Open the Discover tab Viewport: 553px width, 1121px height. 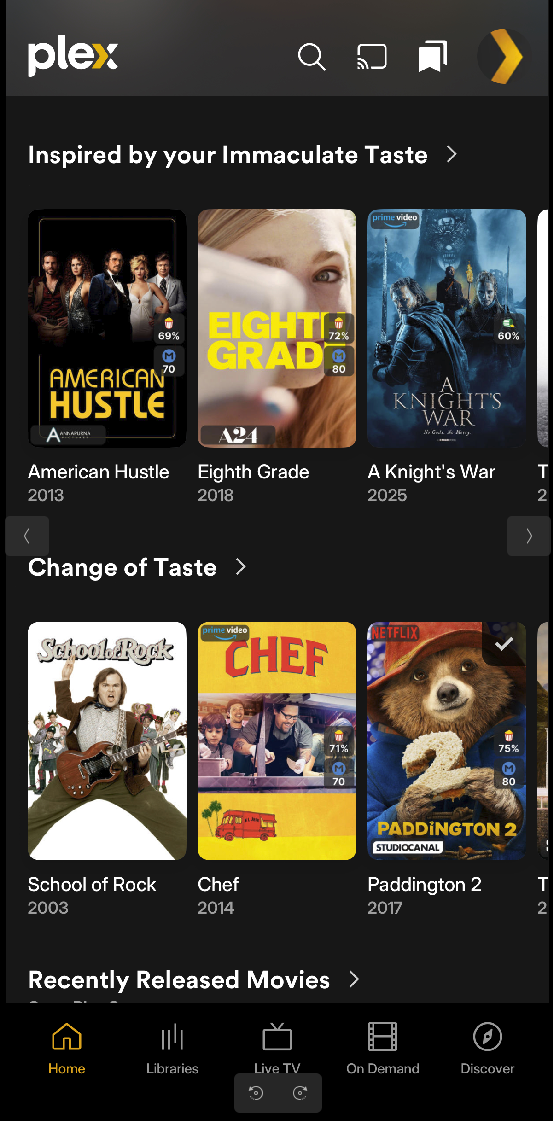pyautogui.click(x=487, y=1049)
